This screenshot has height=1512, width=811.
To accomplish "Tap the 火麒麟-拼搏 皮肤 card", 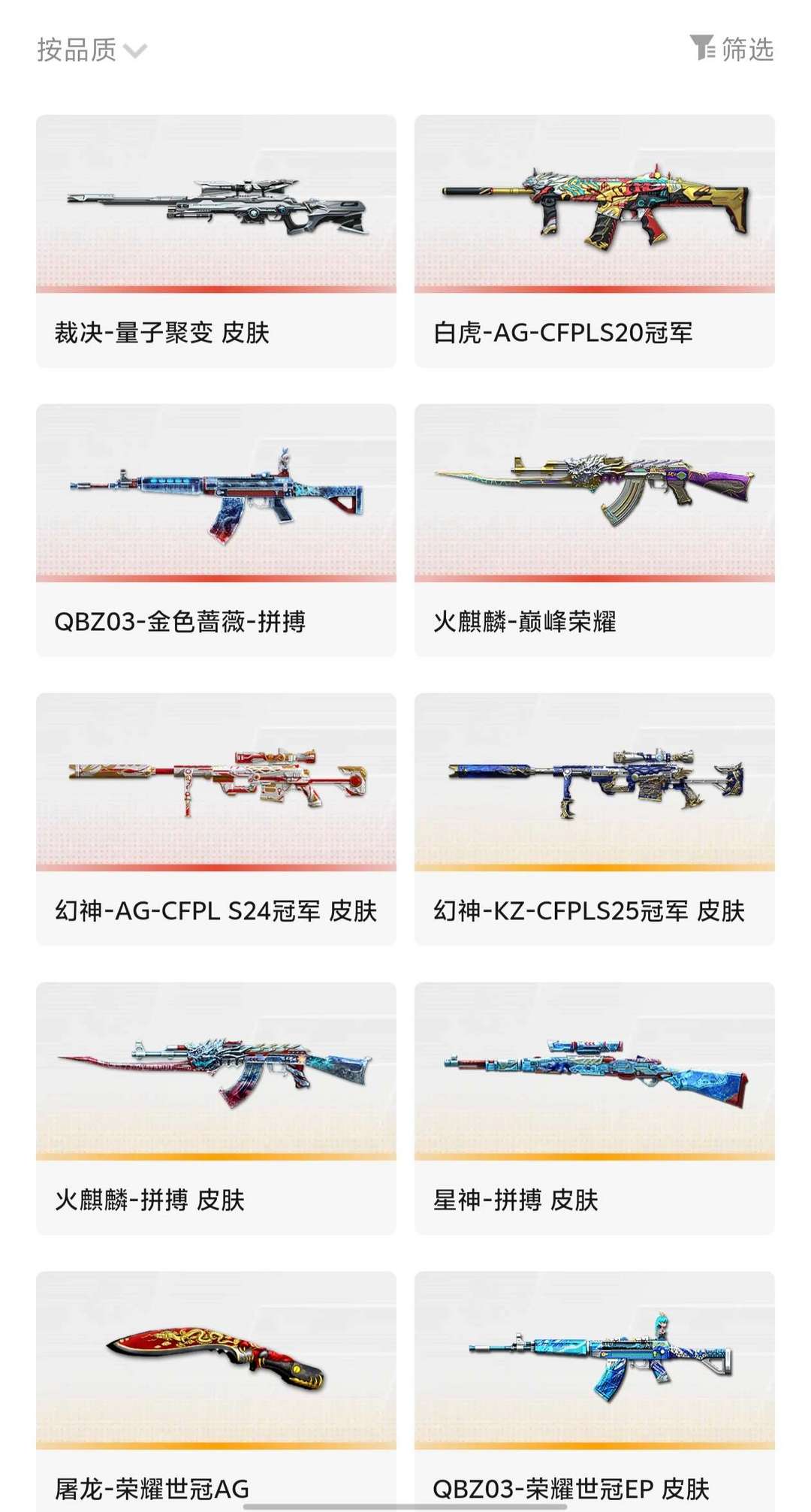I will 216,1109.
